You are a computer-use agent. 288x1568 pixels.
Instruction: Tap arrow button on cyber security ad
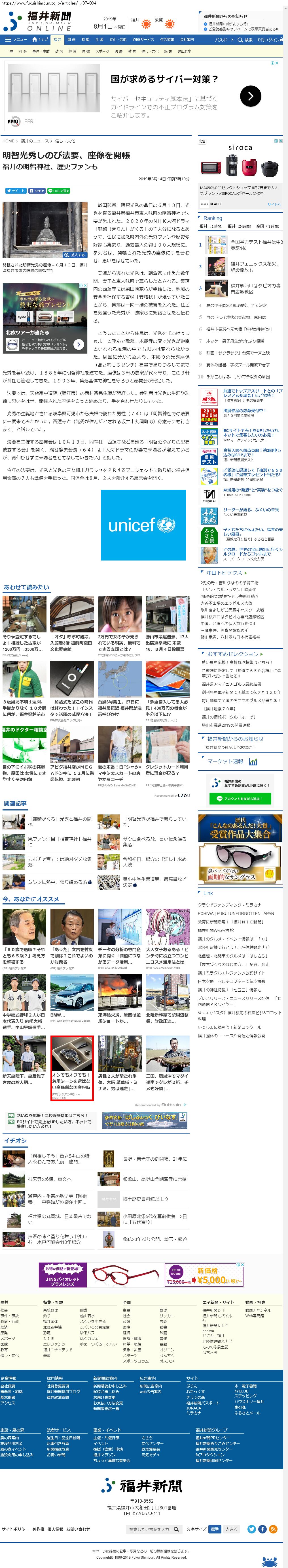(250, 96)
